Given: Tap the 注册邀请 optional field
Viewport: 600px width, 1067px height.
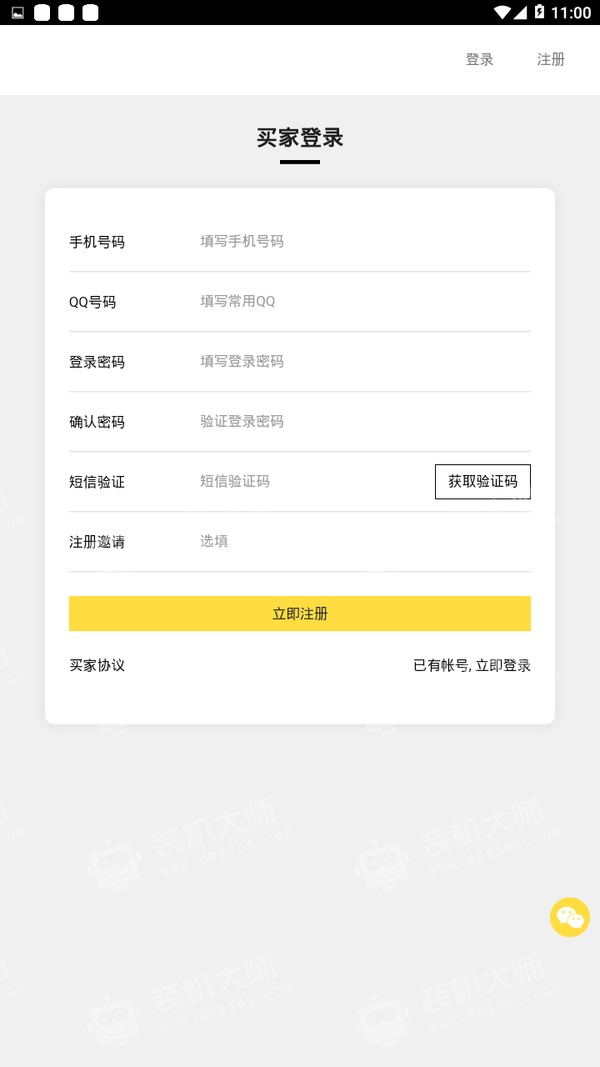Looking at the screenshot, I should coord(360,541).
